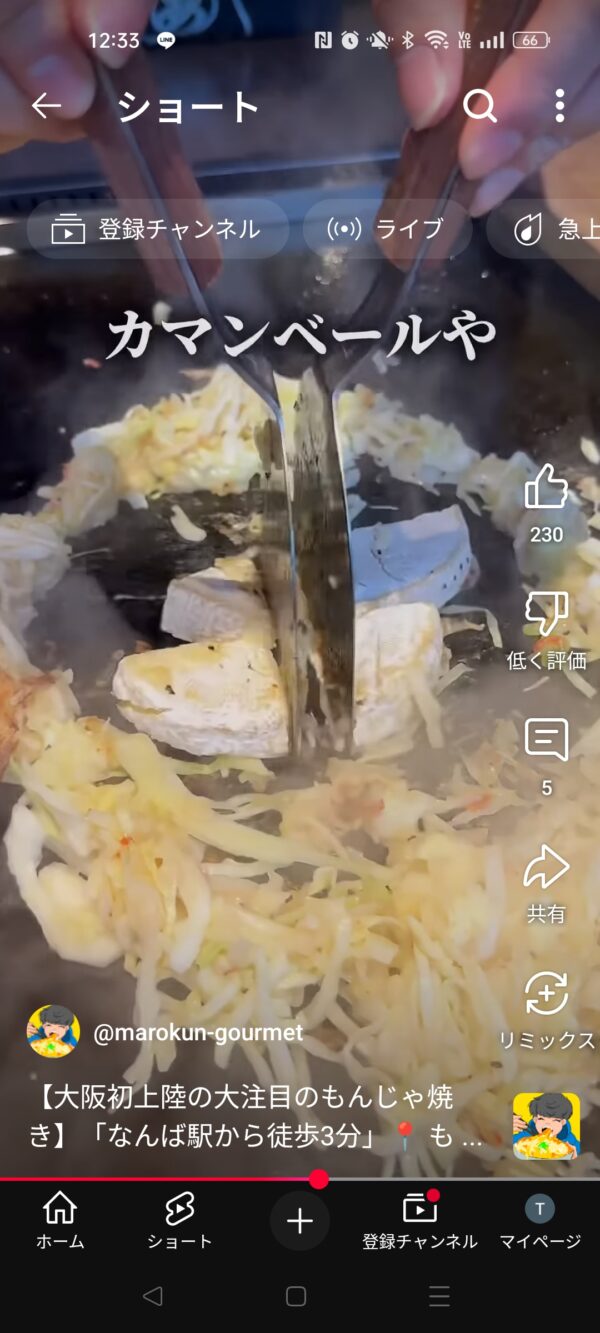
Task: Select the 登録チャンネル chip
Action: [x=157, y=229]
